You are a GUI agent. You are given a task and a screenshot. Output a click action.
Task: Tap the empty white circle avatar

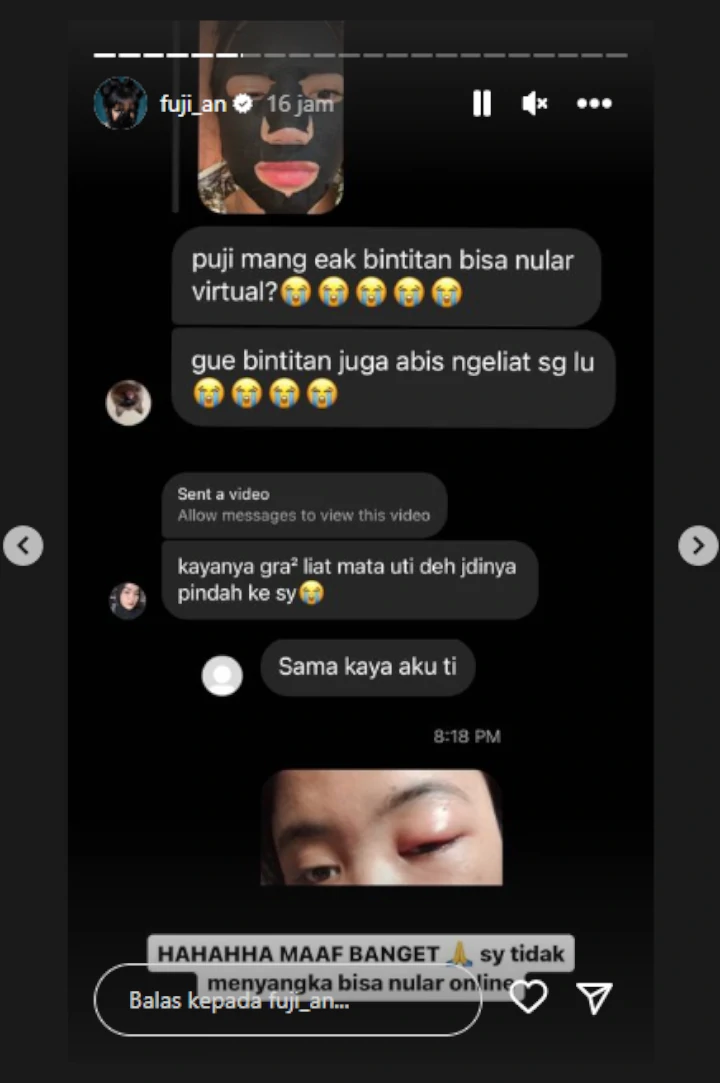click(222, 676)
